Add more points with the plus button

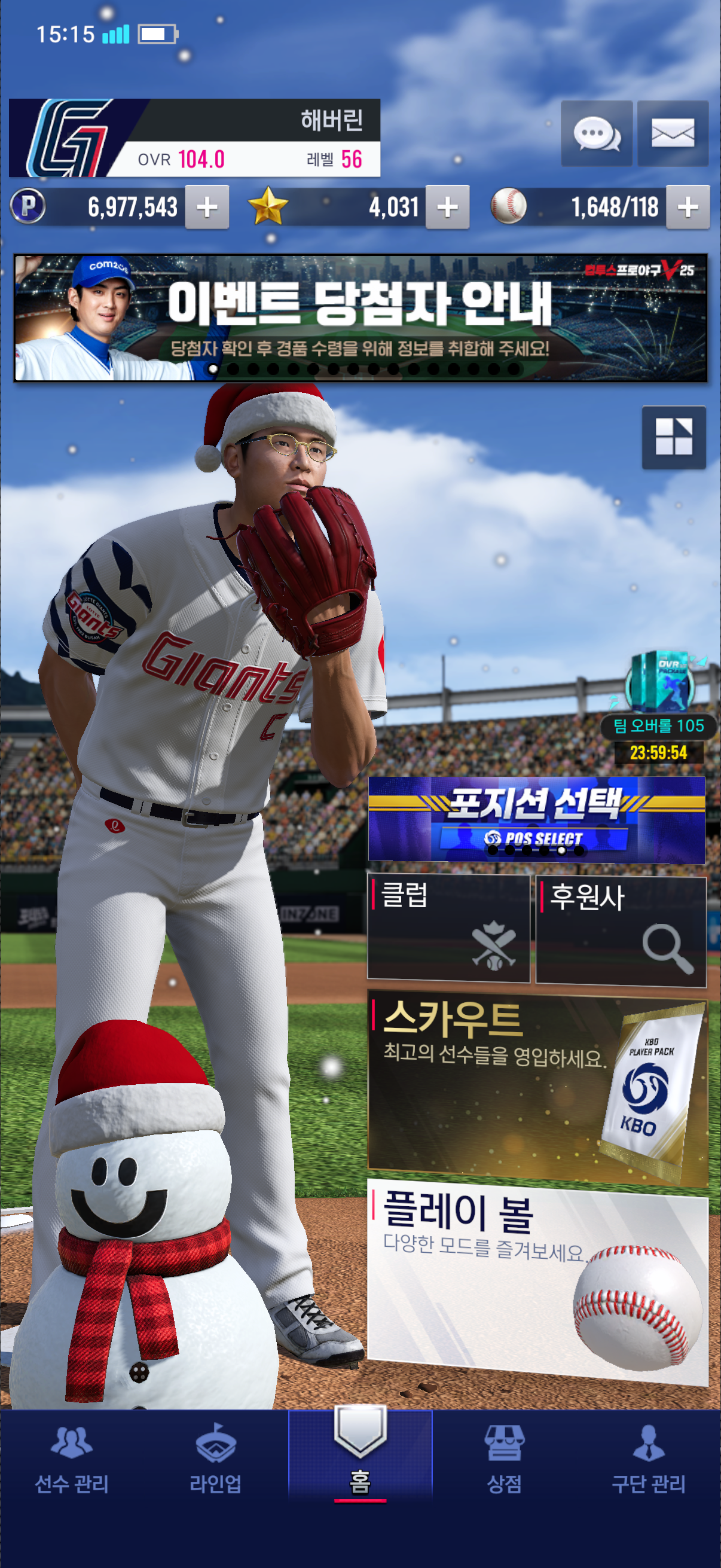pyautogui.click(x=207, y=207)
